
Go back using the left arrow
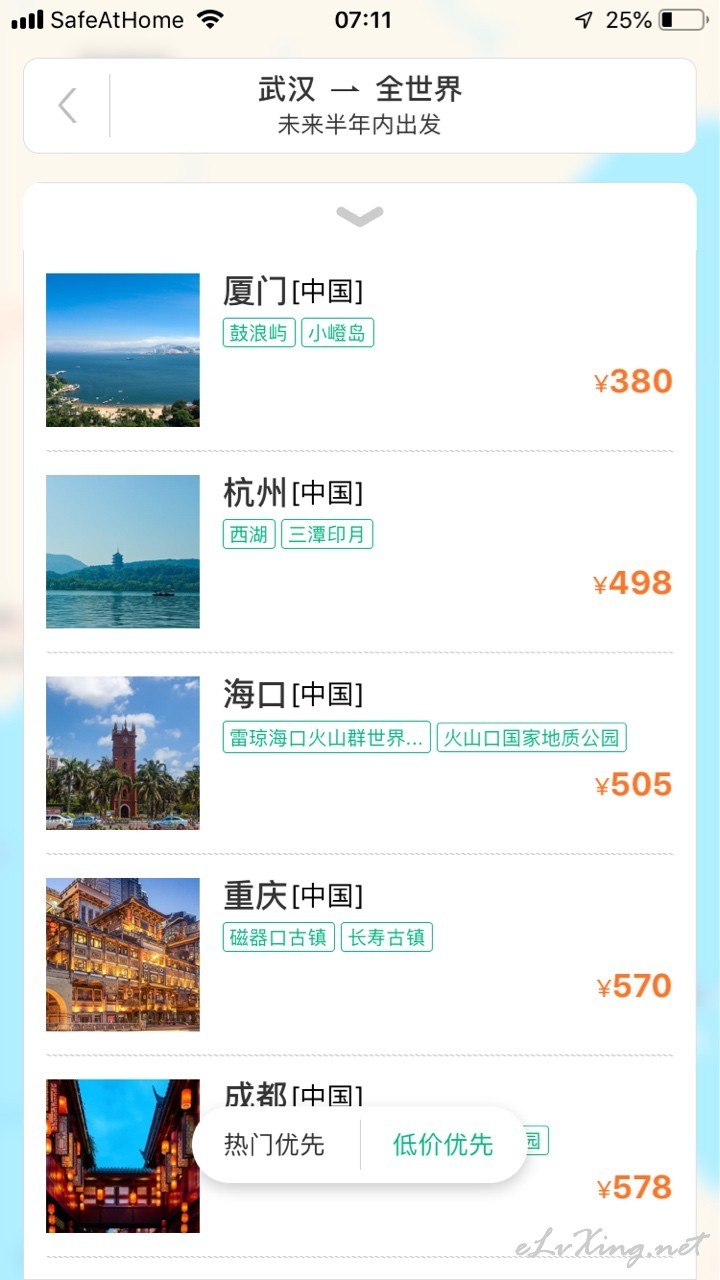click(x=67, y=105)
